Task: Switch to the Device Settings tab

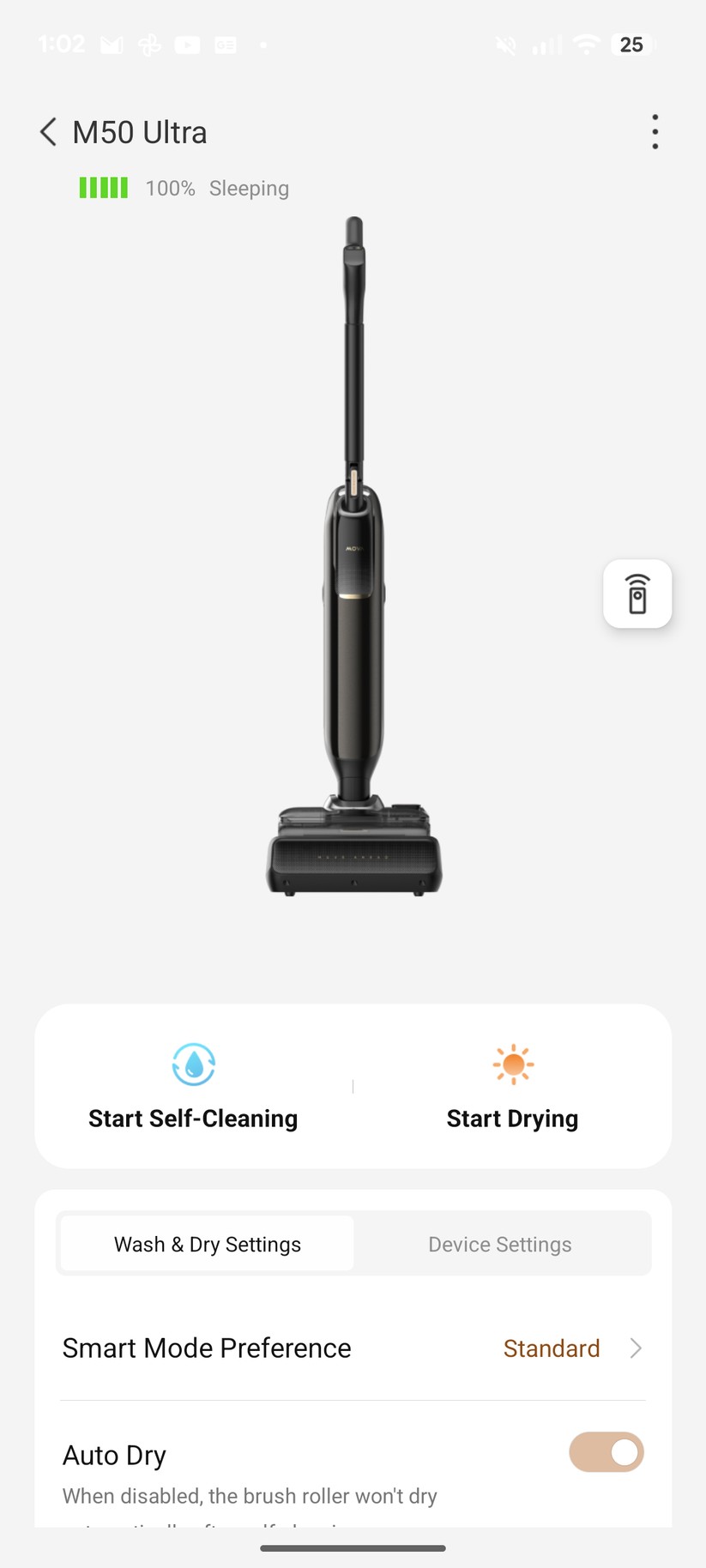Action: (500, 1244)
